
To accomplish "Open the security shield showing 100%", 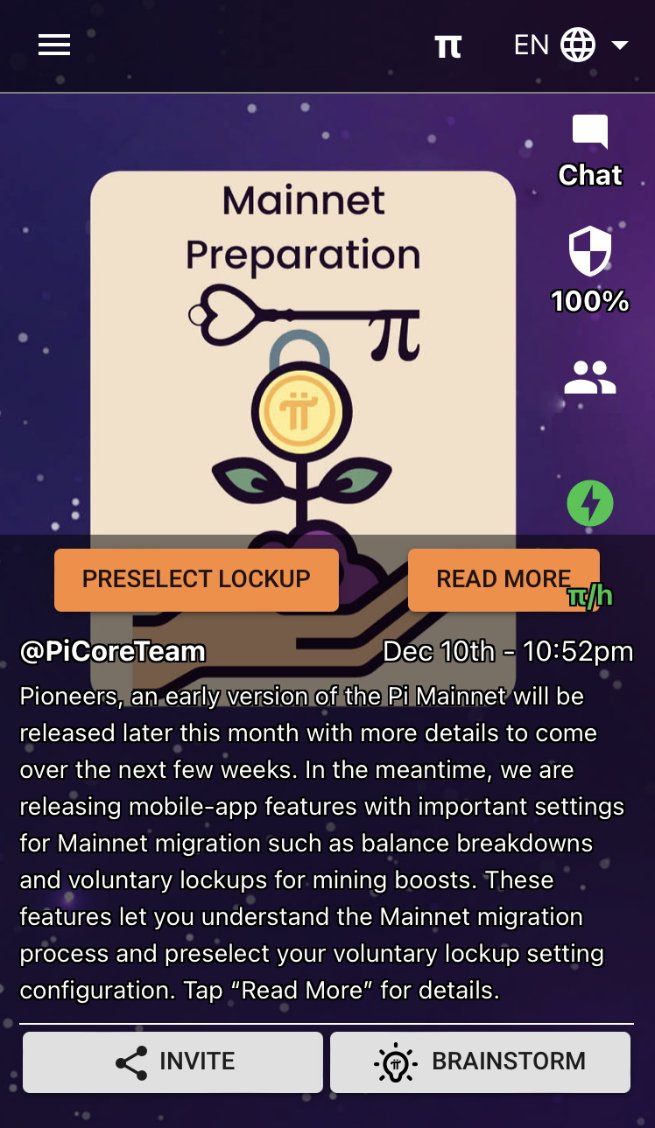I will click(590, 271).
